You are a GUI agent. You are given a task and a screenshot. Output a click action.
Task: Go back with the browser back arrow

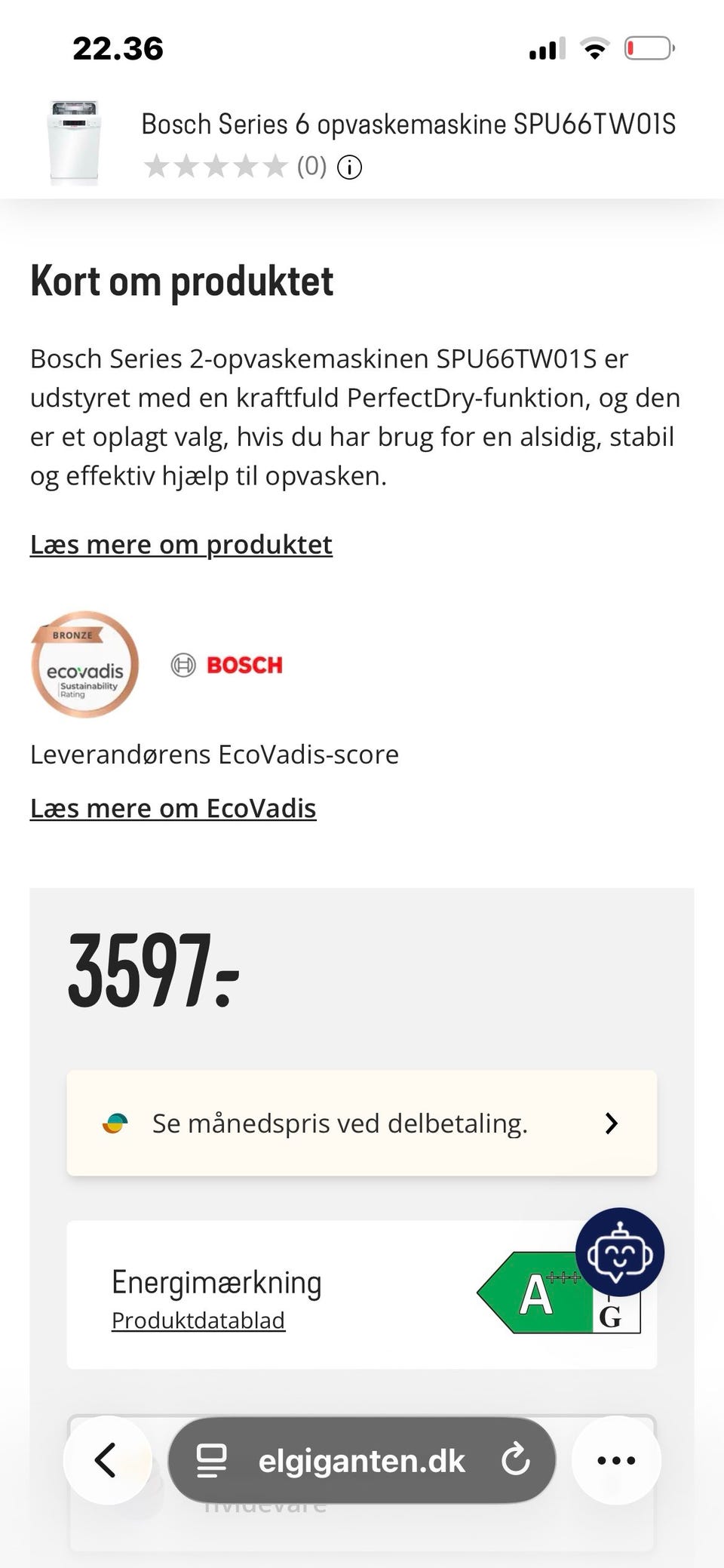pos(106,1460)
